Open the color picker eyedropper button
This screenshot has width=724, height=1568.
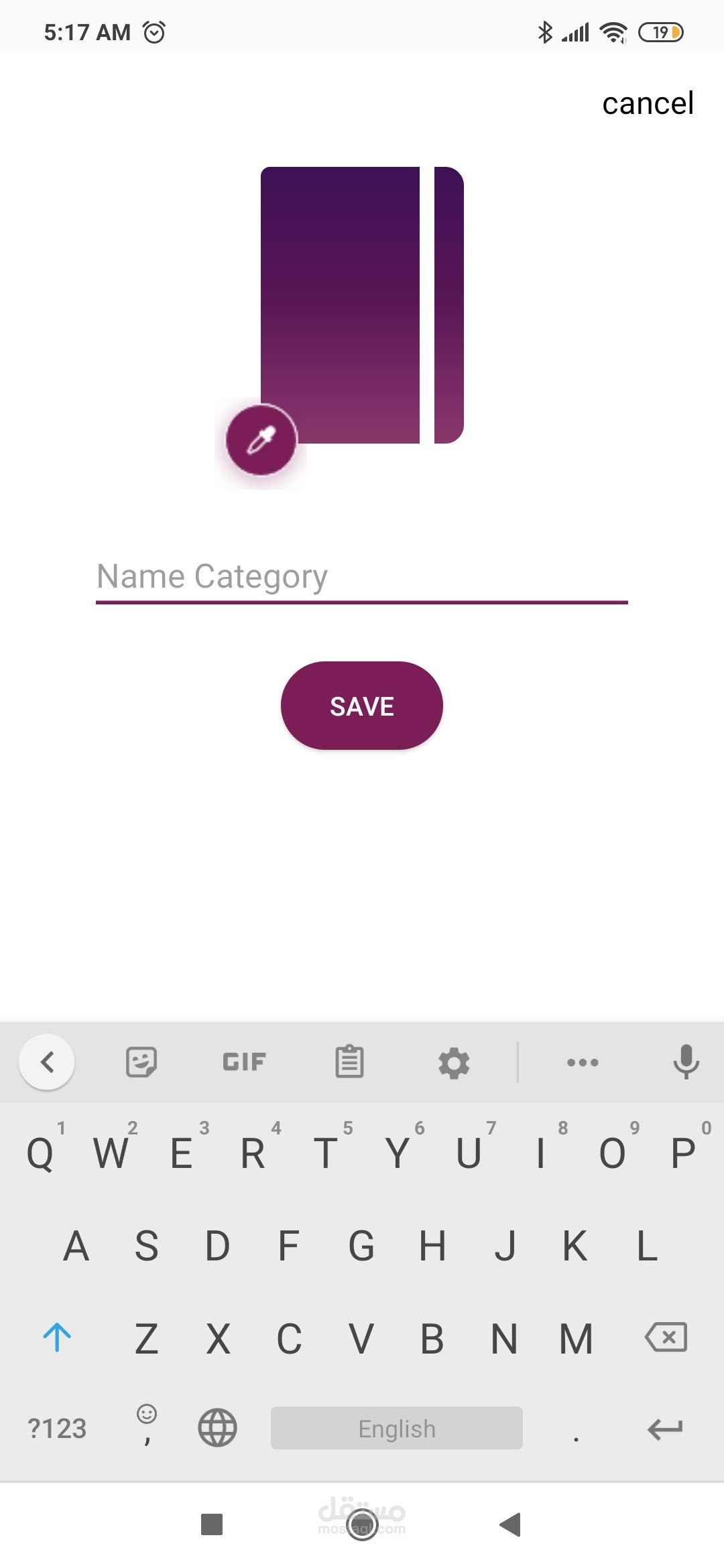pos(261,440)
